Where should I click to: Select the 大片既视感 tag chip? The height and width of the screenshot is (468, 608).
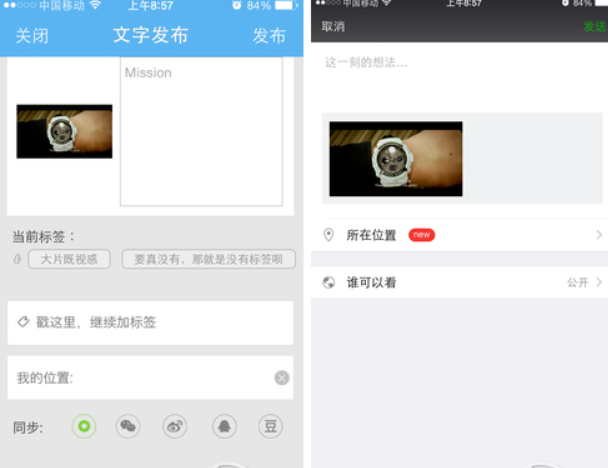click(69, 259)
